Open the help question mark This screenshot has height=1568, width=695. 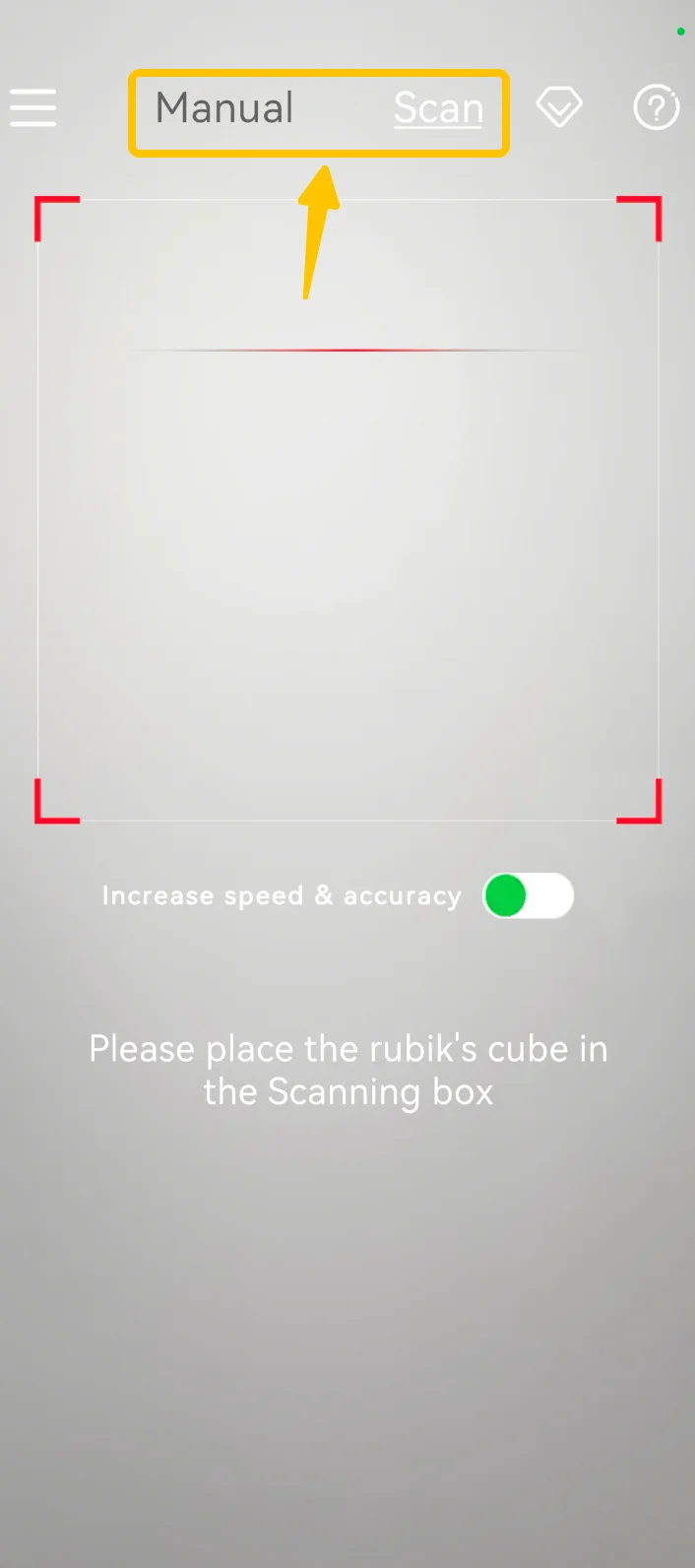click(x=656, y=107)
